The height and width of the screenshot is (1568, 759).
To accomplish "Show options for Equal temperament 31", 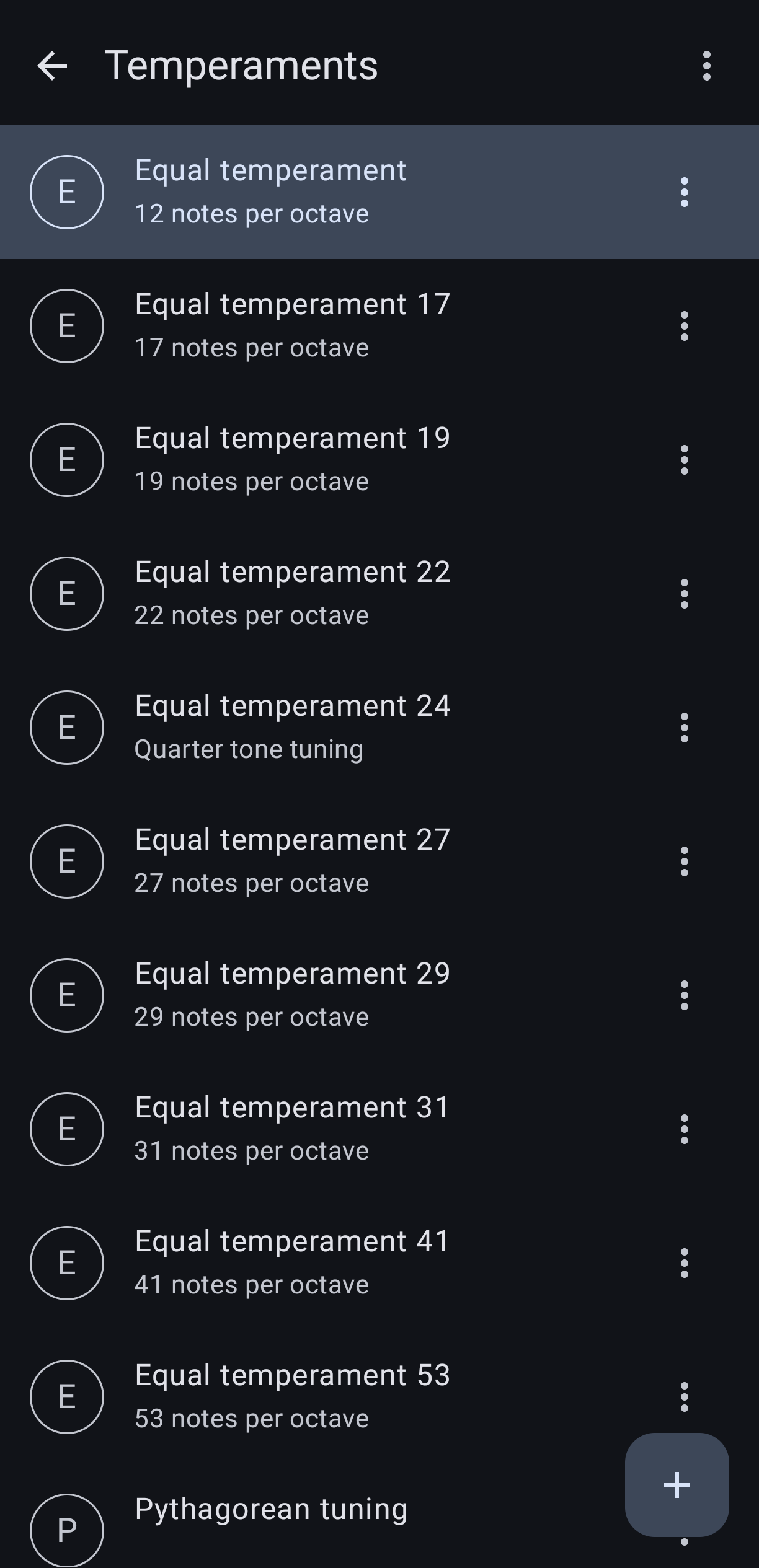I will coord(684,1129).
